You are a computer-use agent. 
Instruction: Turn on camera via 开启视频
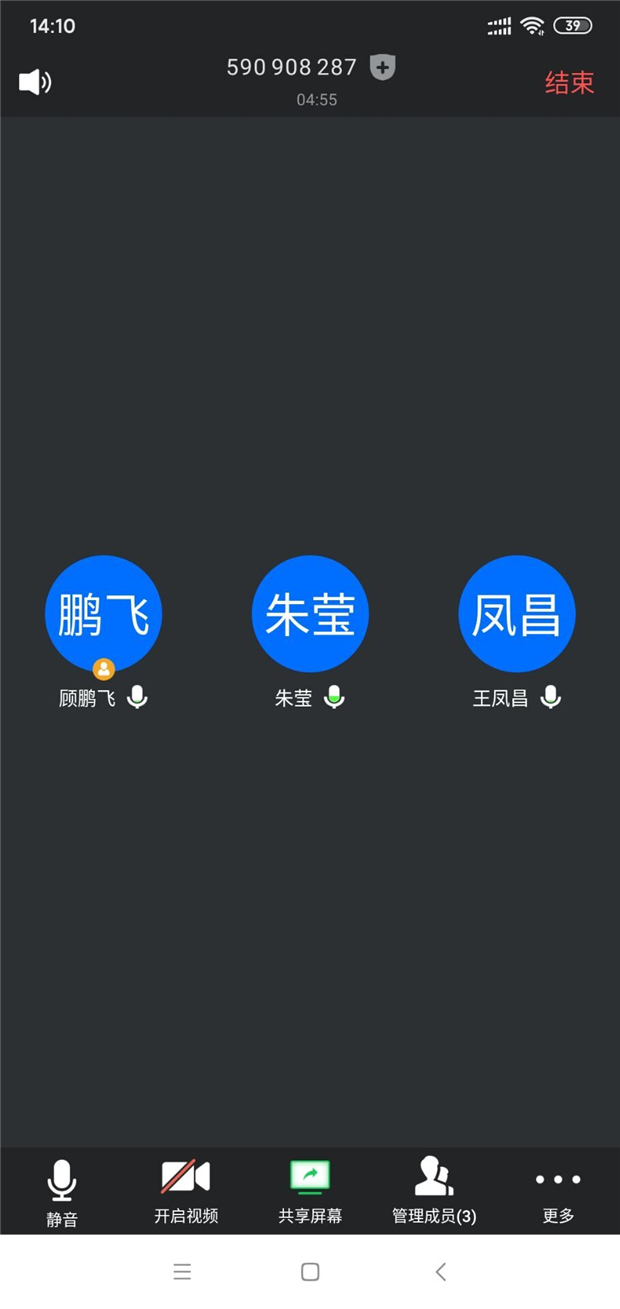[186, 1192]
